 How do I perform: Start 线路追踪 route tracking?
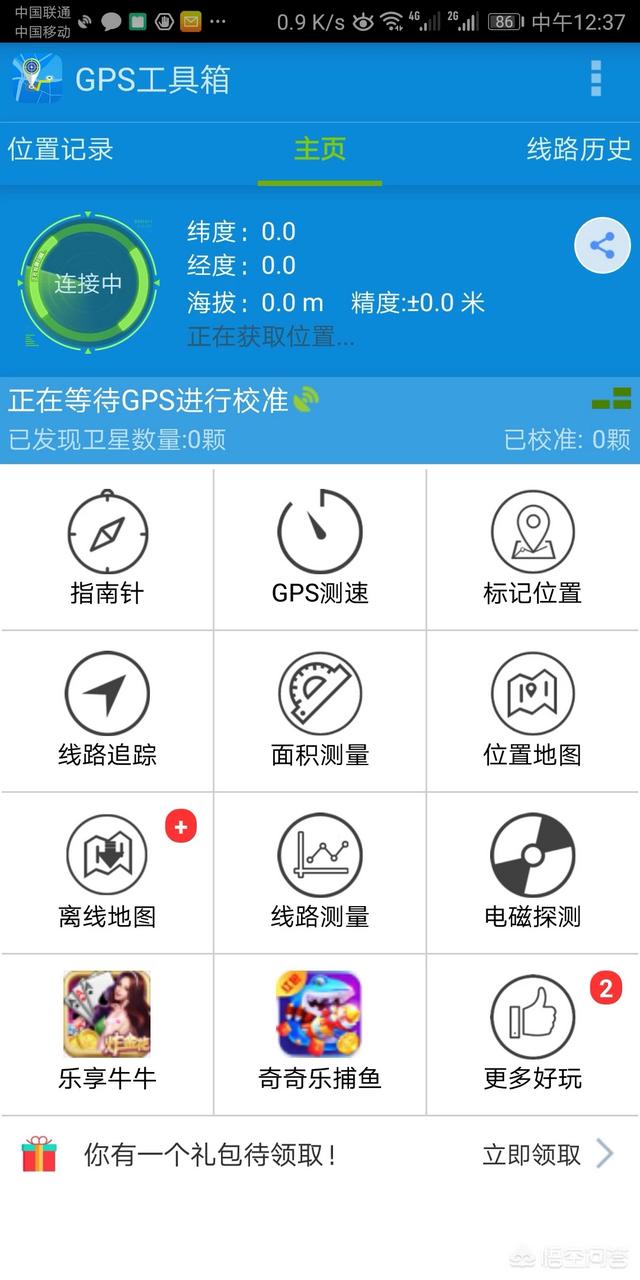pyautogui.click(x=107, y=709)
